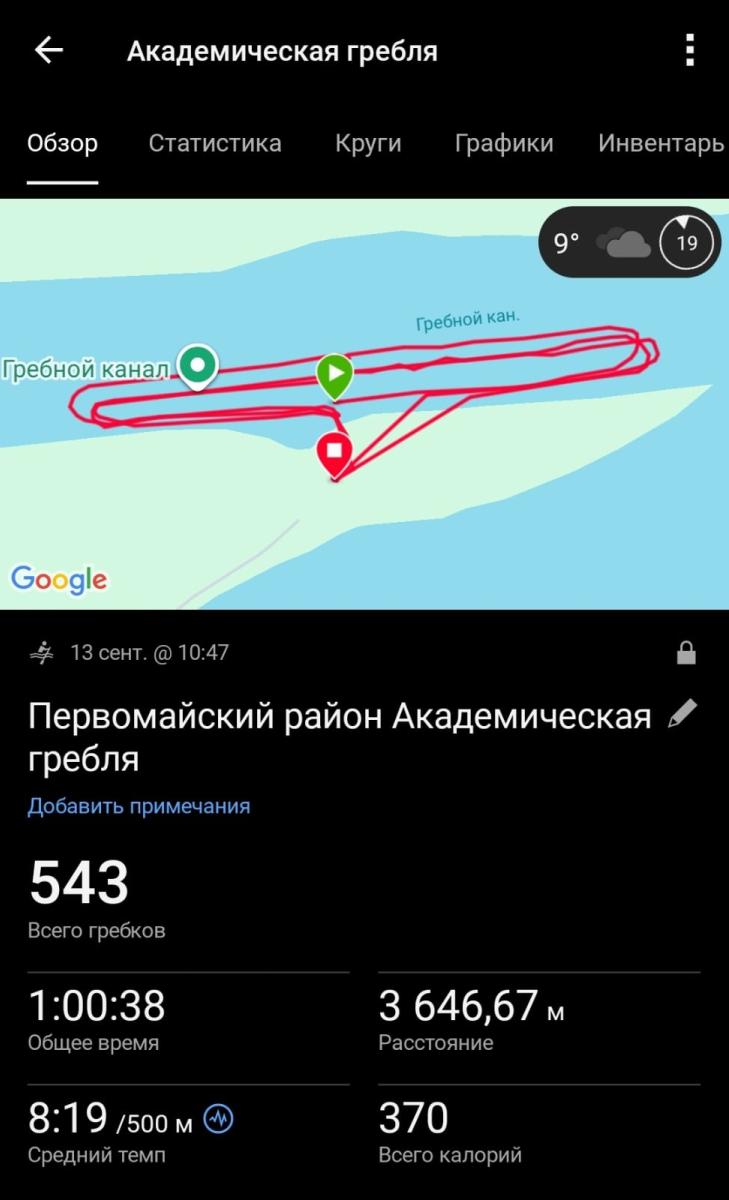Image resolution: width=729 pixels, height=1200 pixels.
Task: Open the three-dot overflow menu
Action: click(x=688, y=51)
